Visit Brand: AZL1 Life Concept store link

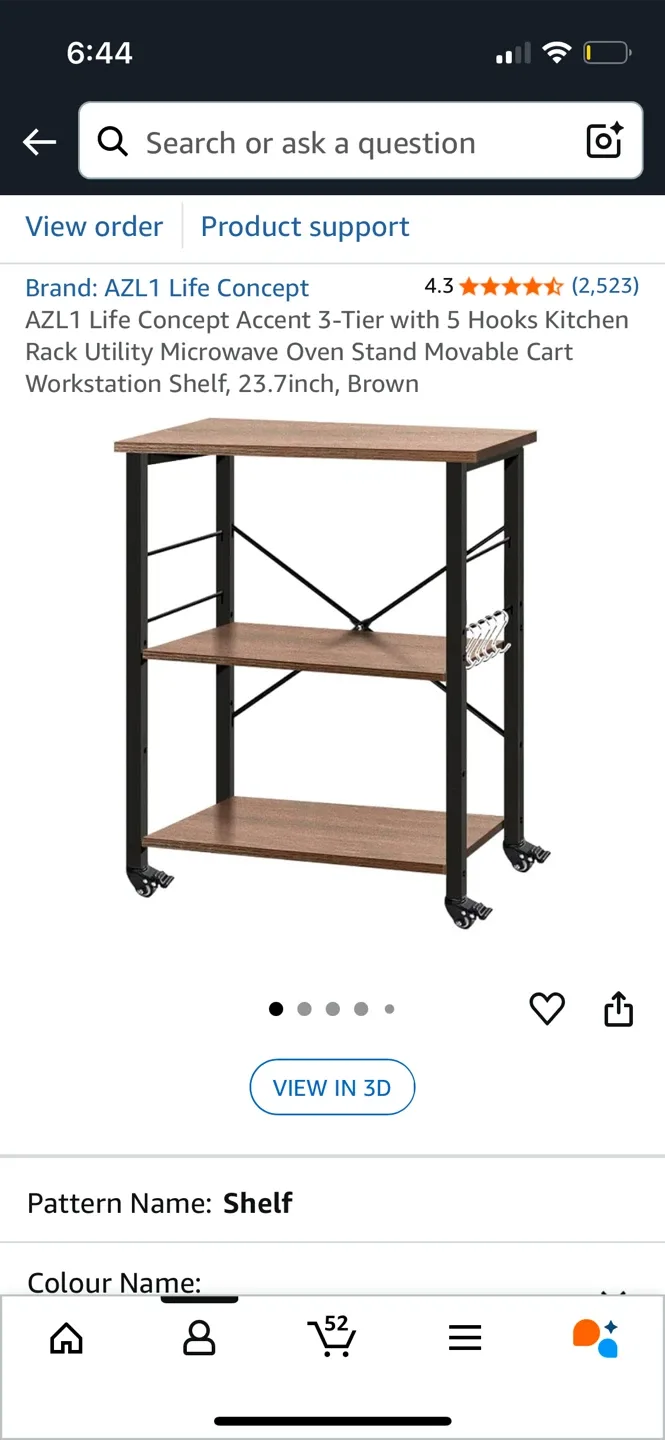[167, 288]
